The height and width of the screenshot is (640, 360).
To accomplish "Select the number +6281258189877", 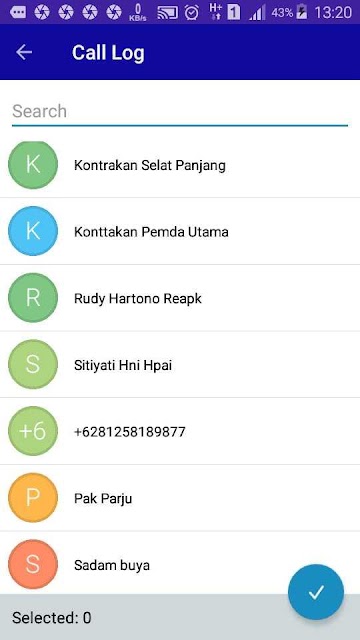I will click(x=180, y=431).
